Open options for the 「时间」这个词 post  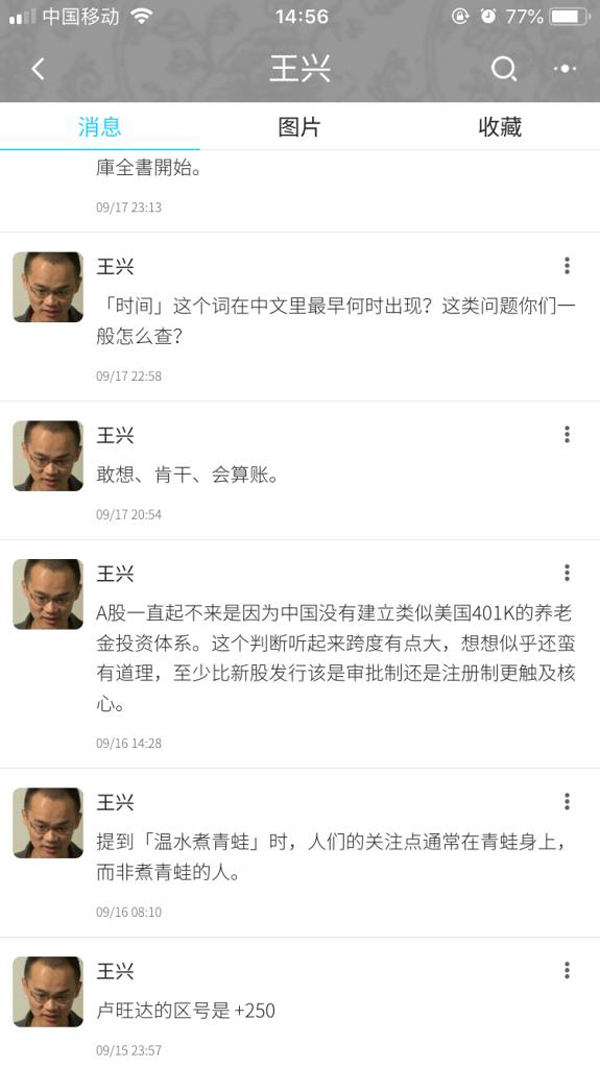pyautogui.click(x=567, y=266)
